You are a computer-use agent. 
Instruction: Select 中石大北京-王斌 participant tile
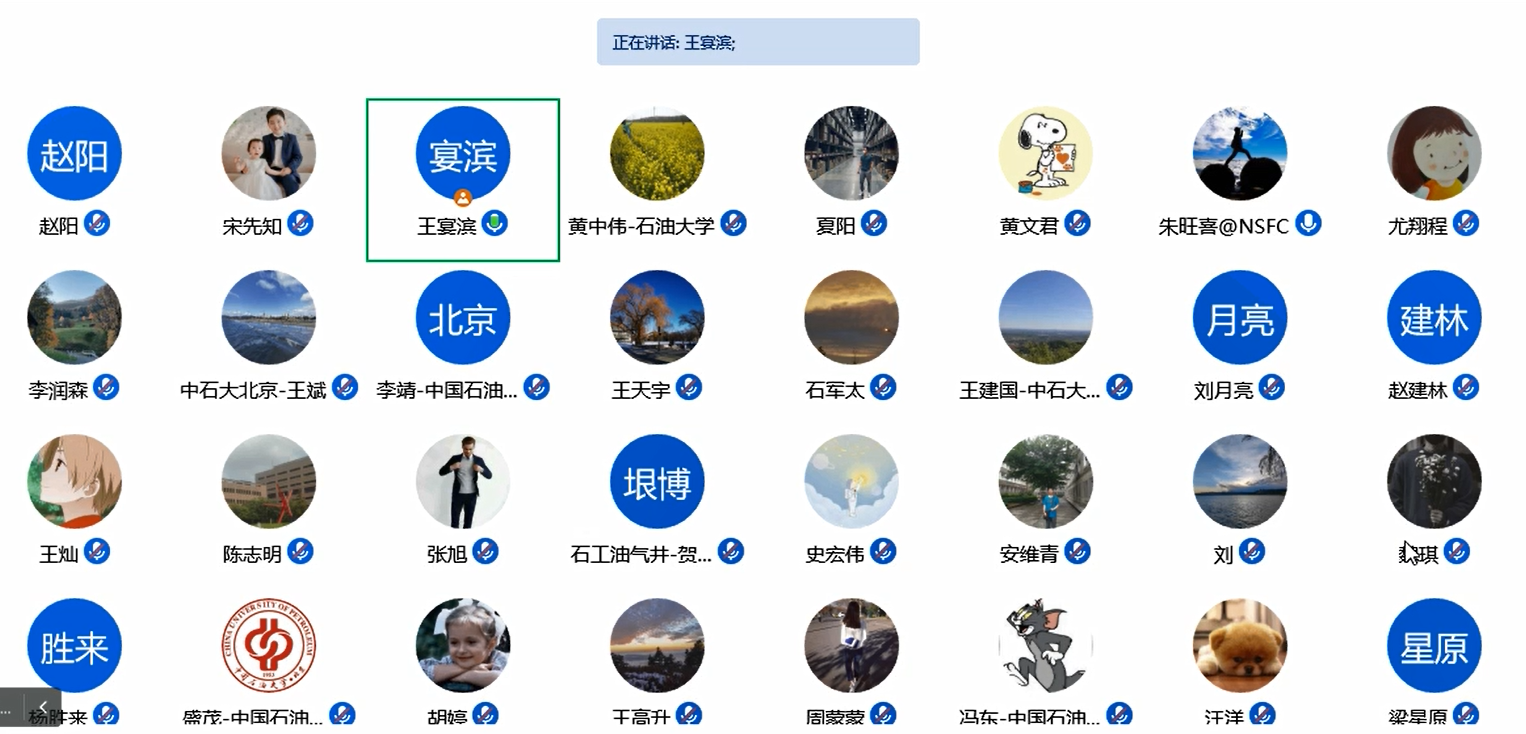point(268,318)
